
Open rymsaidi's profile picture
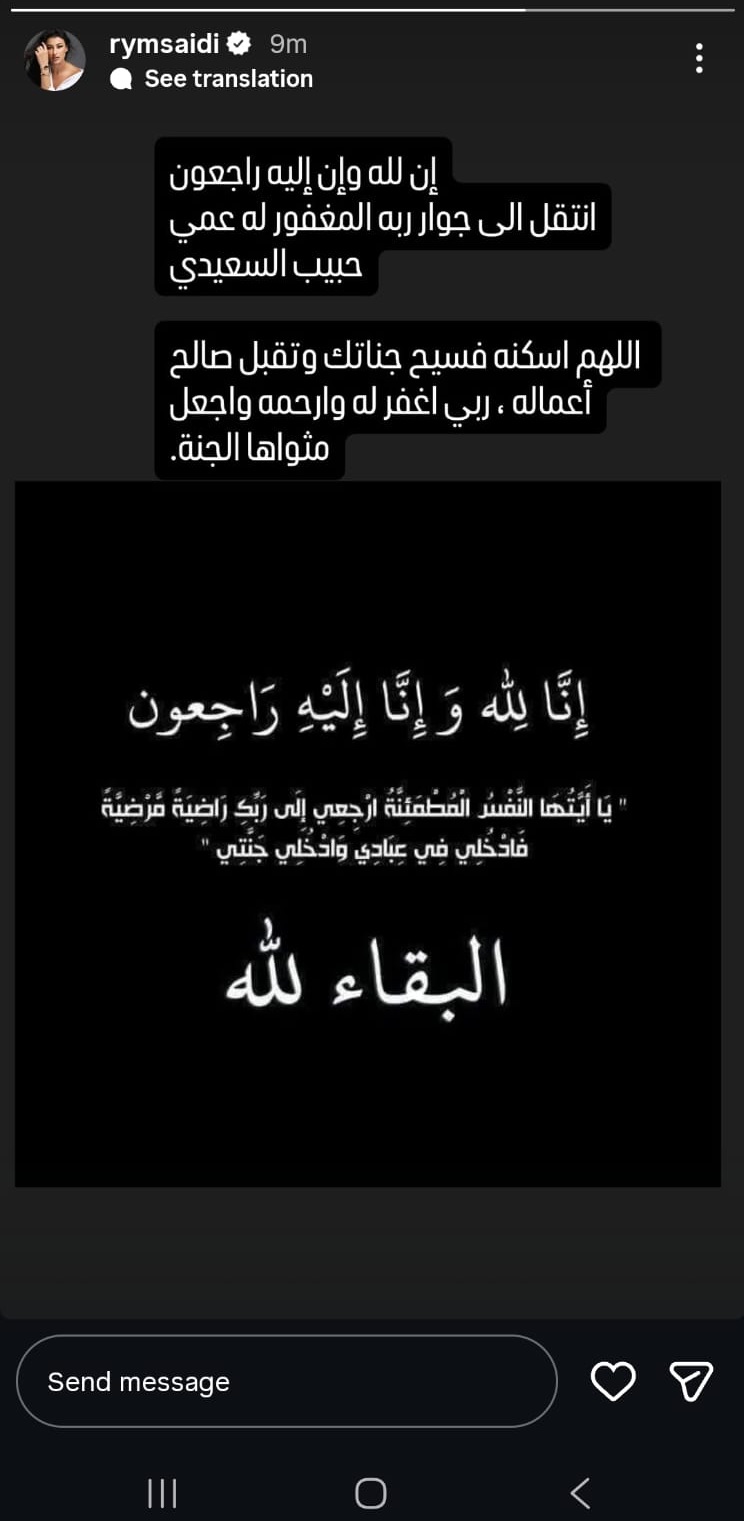[55, 60]
